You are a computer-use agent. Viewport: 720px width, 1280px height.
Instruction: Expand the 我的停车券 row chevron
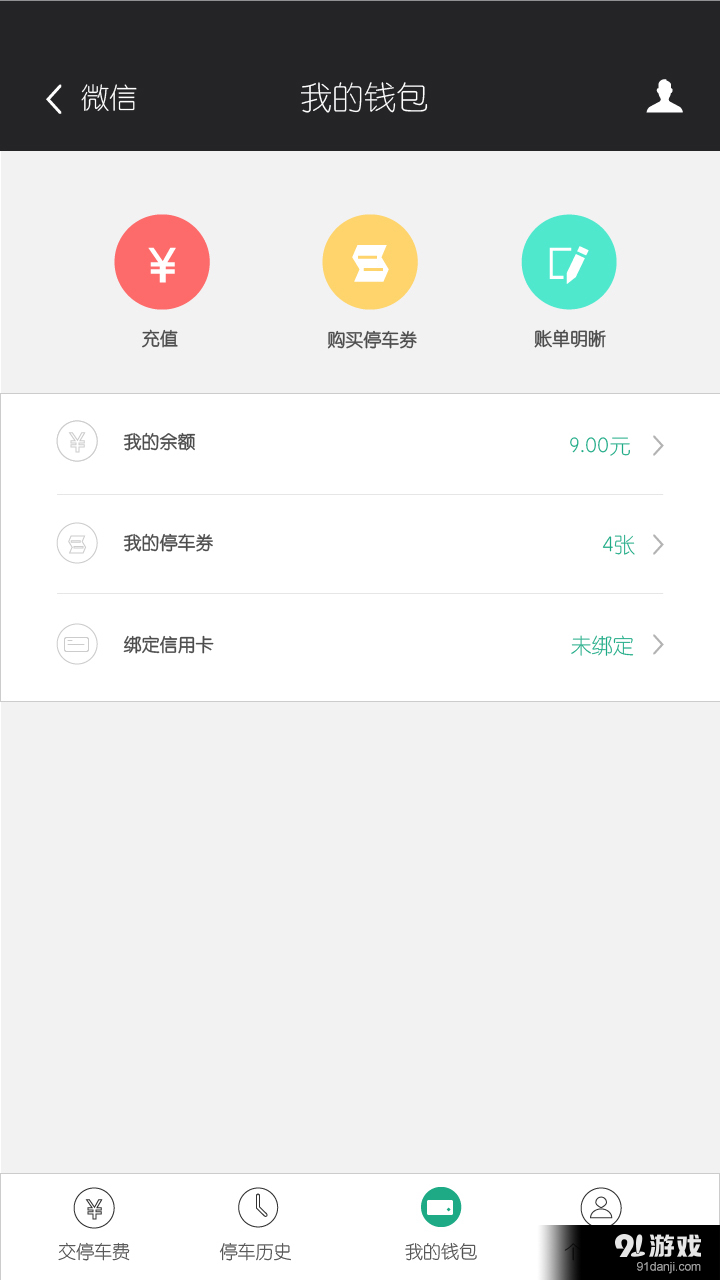pos(657,544)
